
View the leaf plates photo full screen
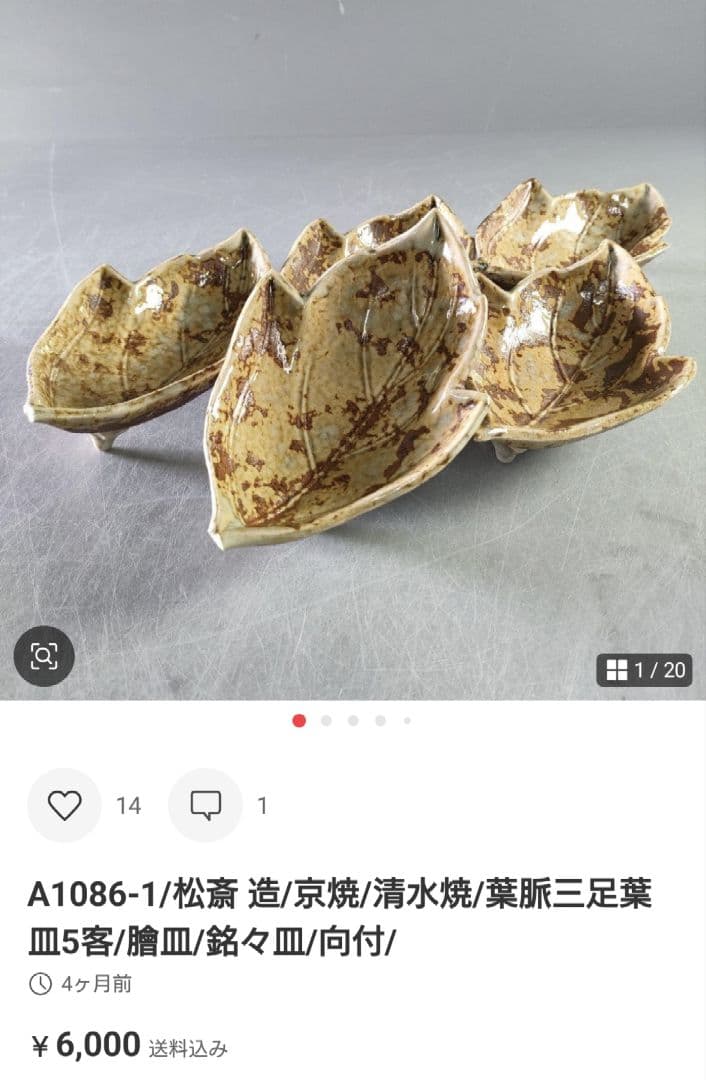pyautogui.click(x=353, y=380)
